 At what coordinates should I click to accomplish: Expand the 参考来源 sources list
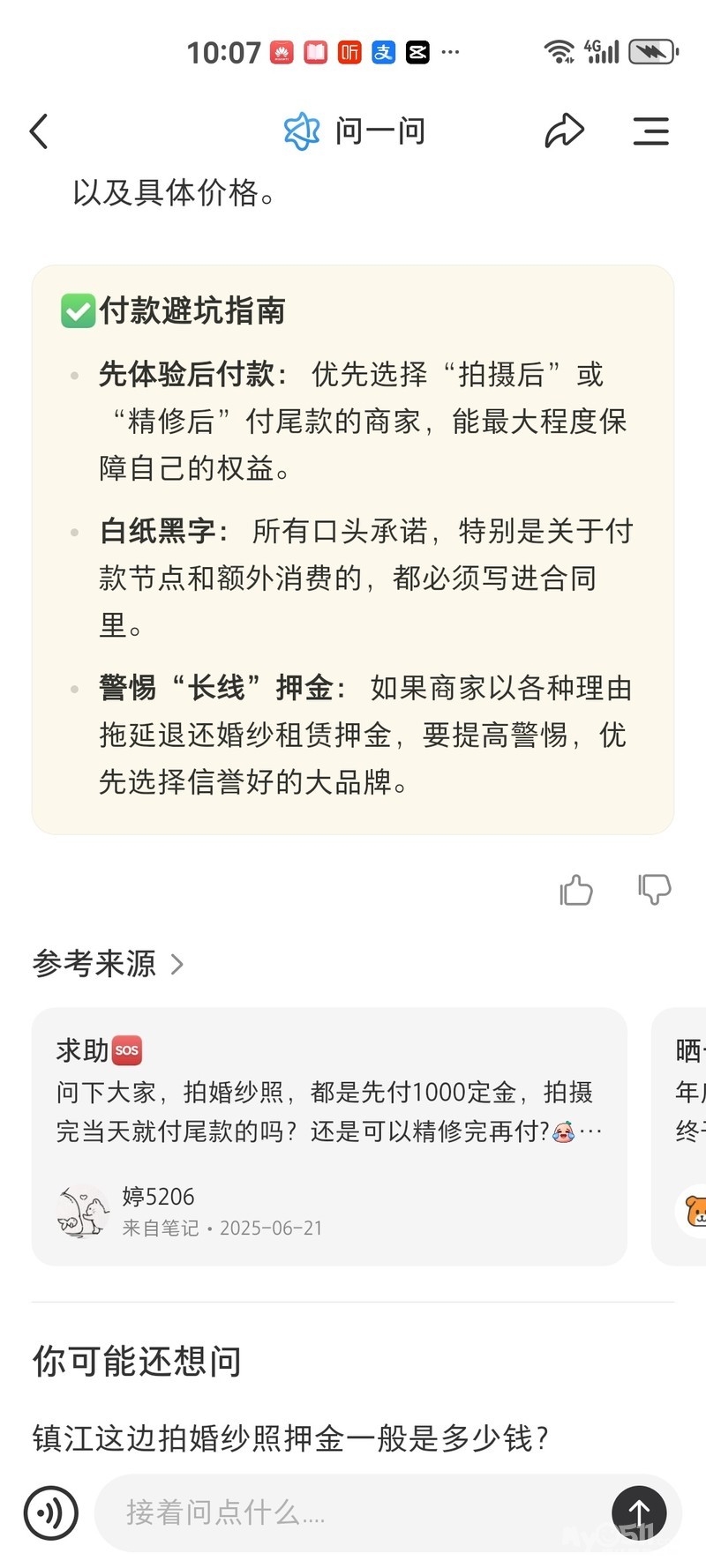point(108,963)
